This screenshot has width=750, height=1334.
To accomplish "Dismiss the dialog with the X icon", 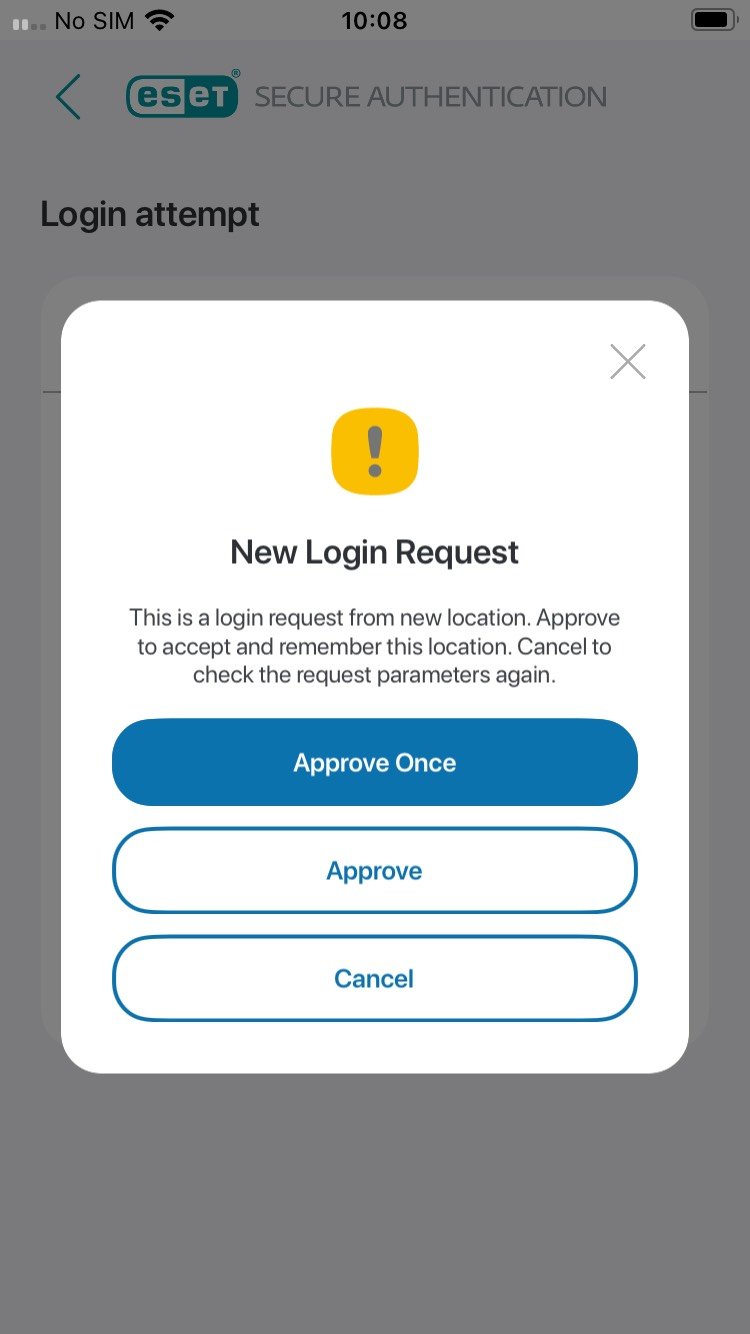I will [627, 361].
